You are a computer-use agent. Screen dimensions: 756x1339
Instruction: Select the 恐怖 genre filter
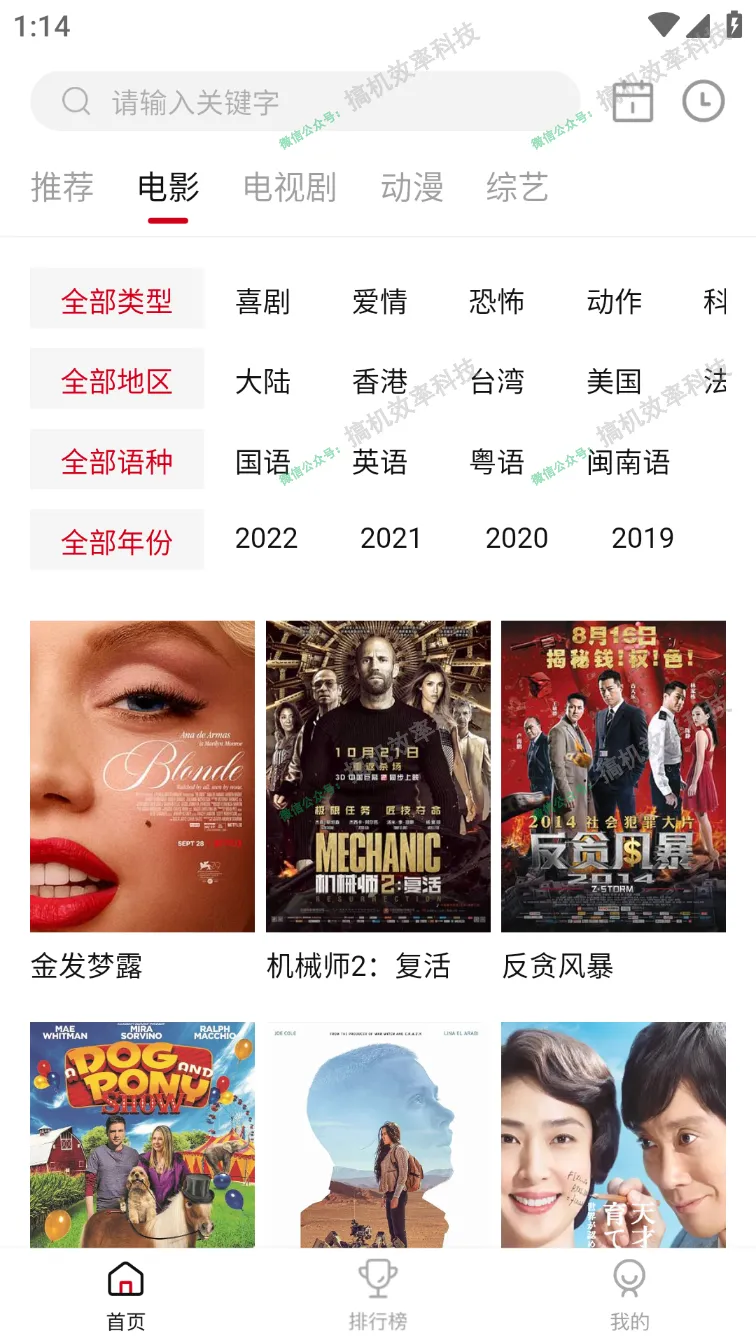[497, 301]
